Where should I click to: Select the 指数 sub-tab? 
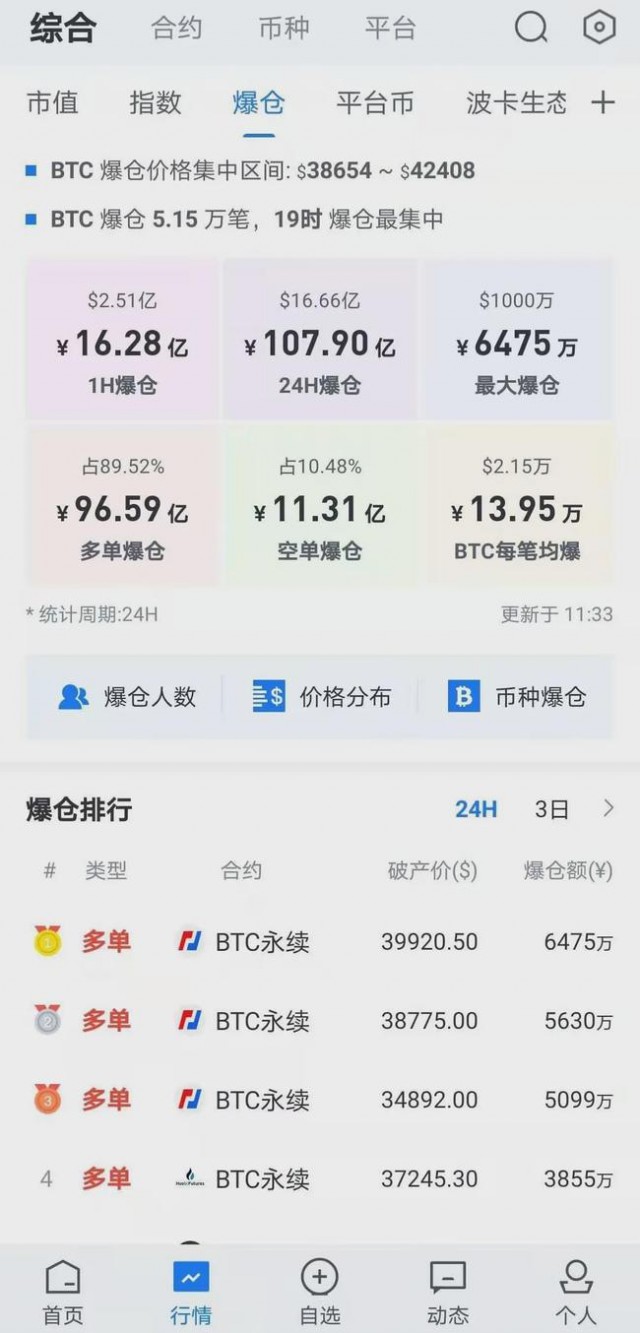[x=155, y=102]
